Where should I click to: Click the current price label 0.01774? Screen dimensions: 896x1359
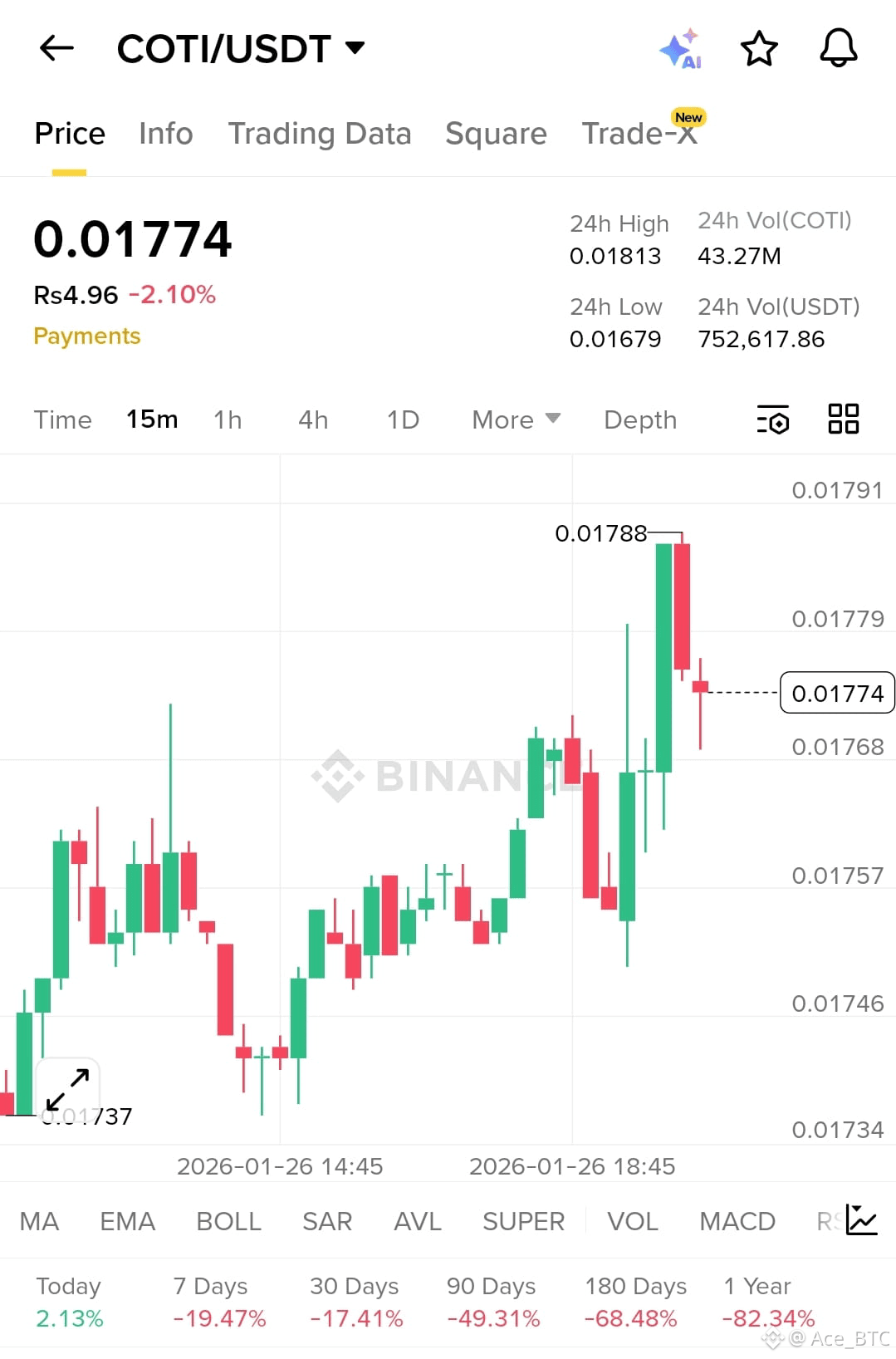tap(836, 693)
